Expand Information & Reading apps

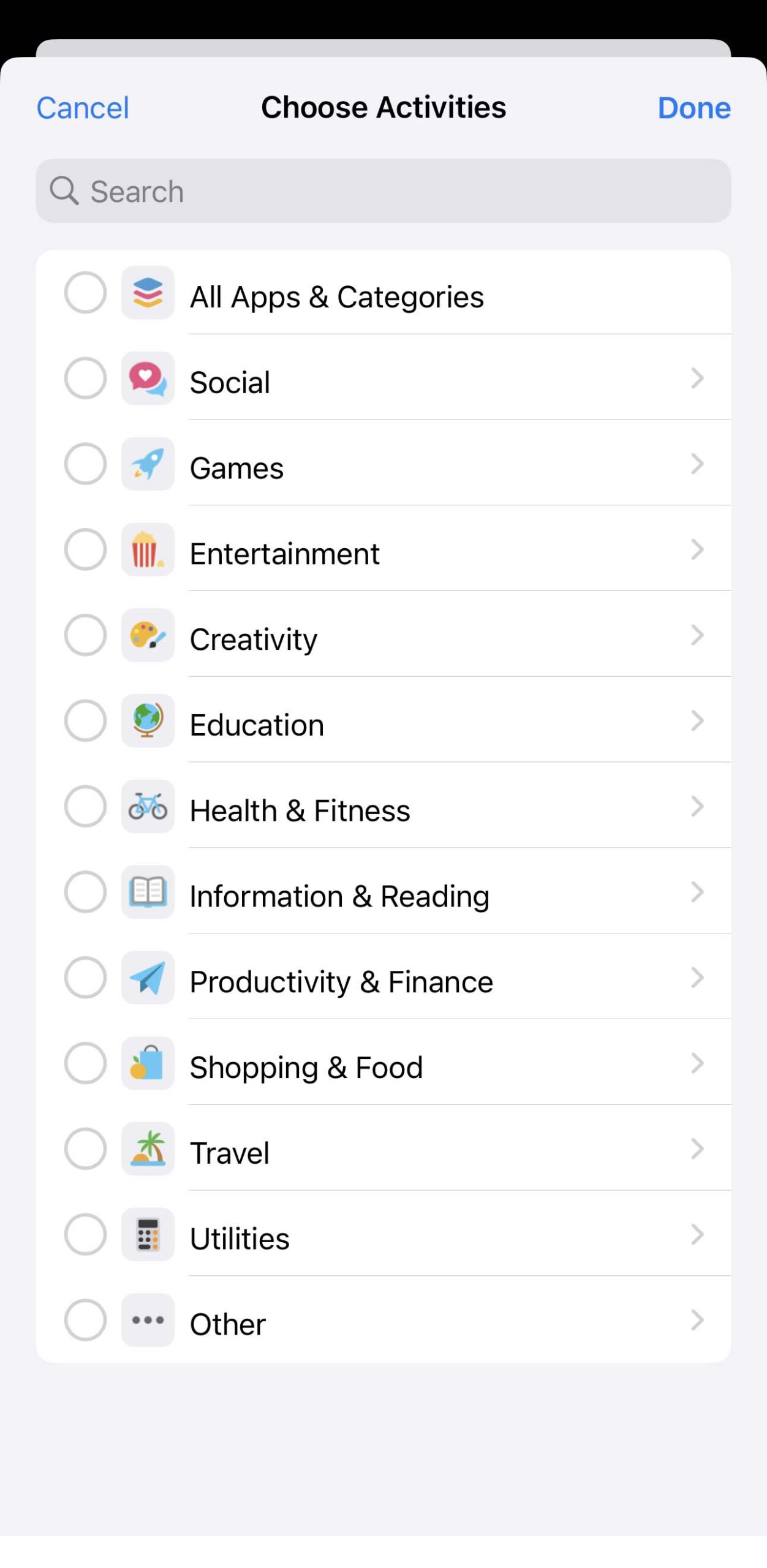[697, 892]
